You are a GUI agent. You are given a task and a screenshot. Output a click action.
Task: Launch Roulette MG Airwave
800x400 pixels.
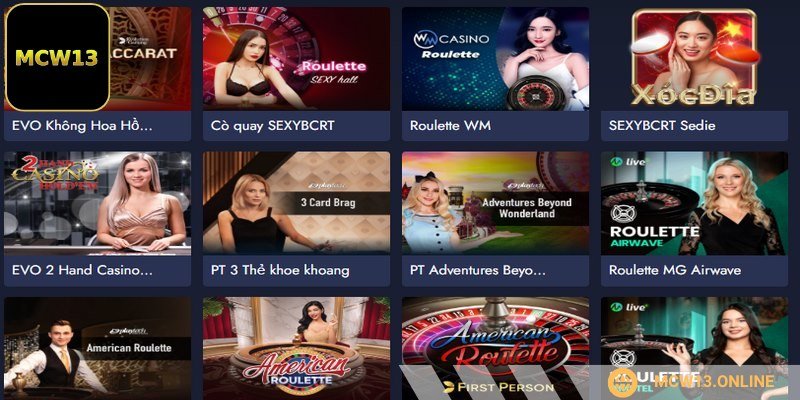pyautogui.click(x=693, y=204)
